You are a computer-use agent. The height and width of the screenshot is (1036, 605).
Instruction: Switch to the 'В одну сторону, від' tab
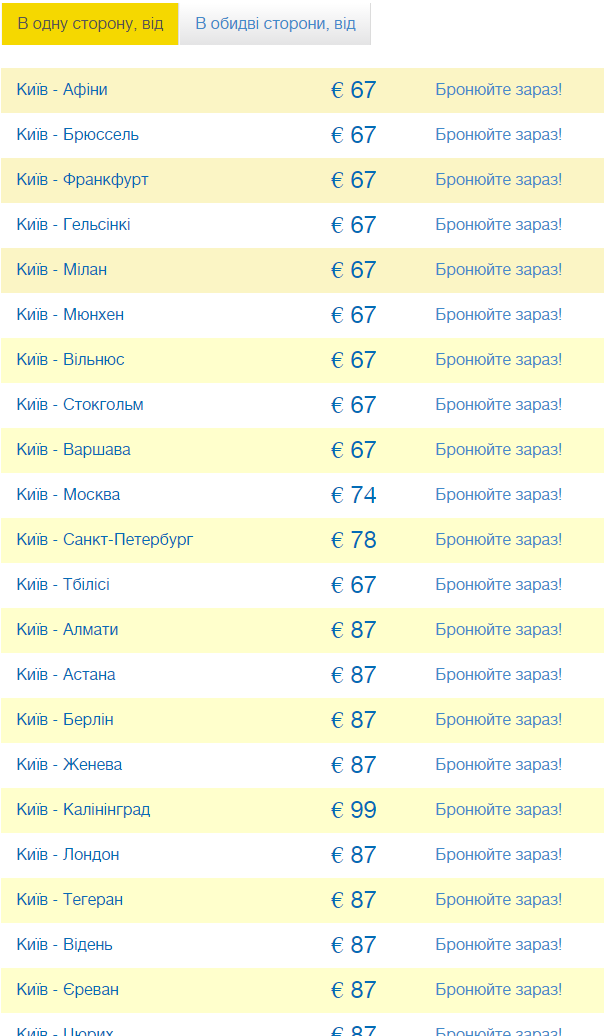click(90, 24)
